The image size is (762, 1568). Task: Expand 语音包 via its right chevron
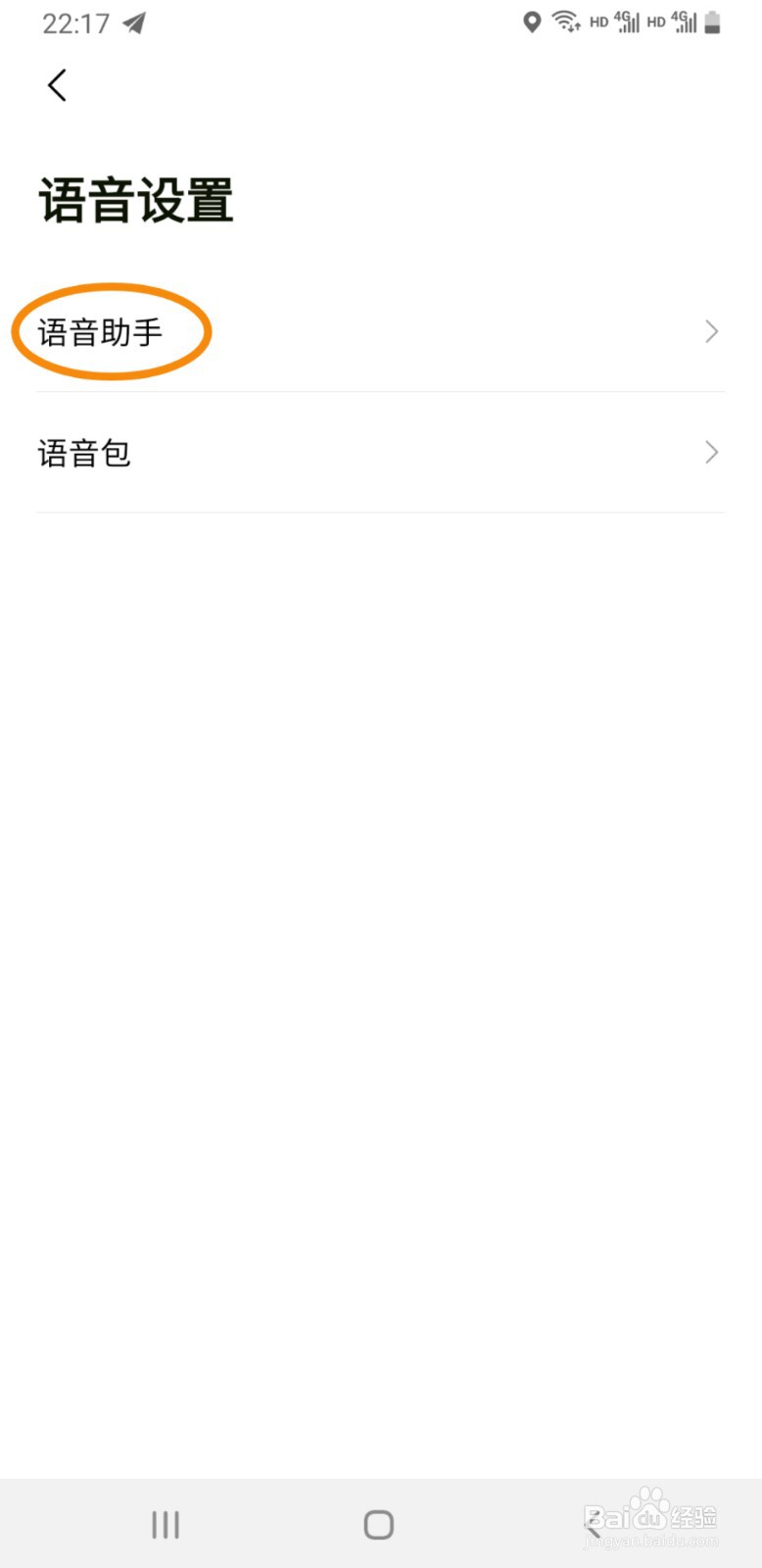pyautogui.click(x=712, y=453)
